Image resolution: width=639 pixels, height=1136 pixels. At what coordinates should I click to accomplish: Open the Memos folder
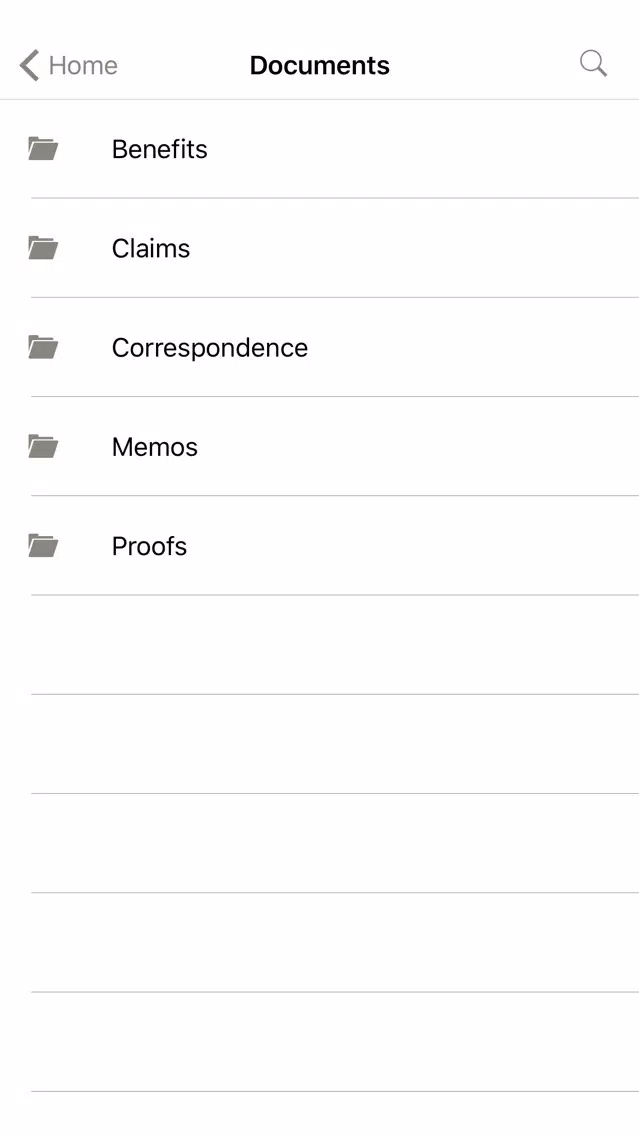320,446
